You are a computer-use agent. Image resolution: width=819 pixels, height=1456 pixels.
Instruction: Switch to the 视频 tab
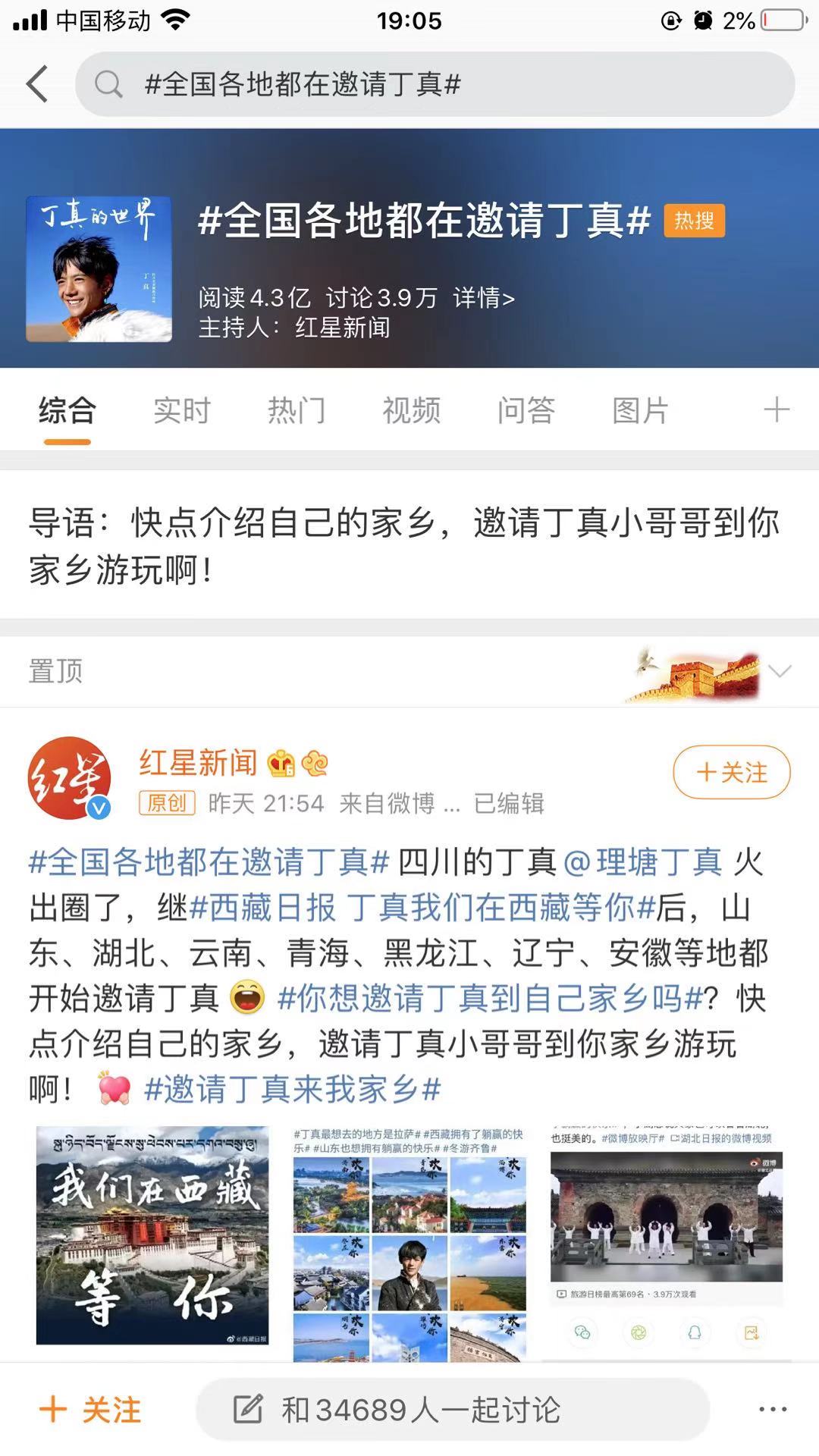click(411, 410)
